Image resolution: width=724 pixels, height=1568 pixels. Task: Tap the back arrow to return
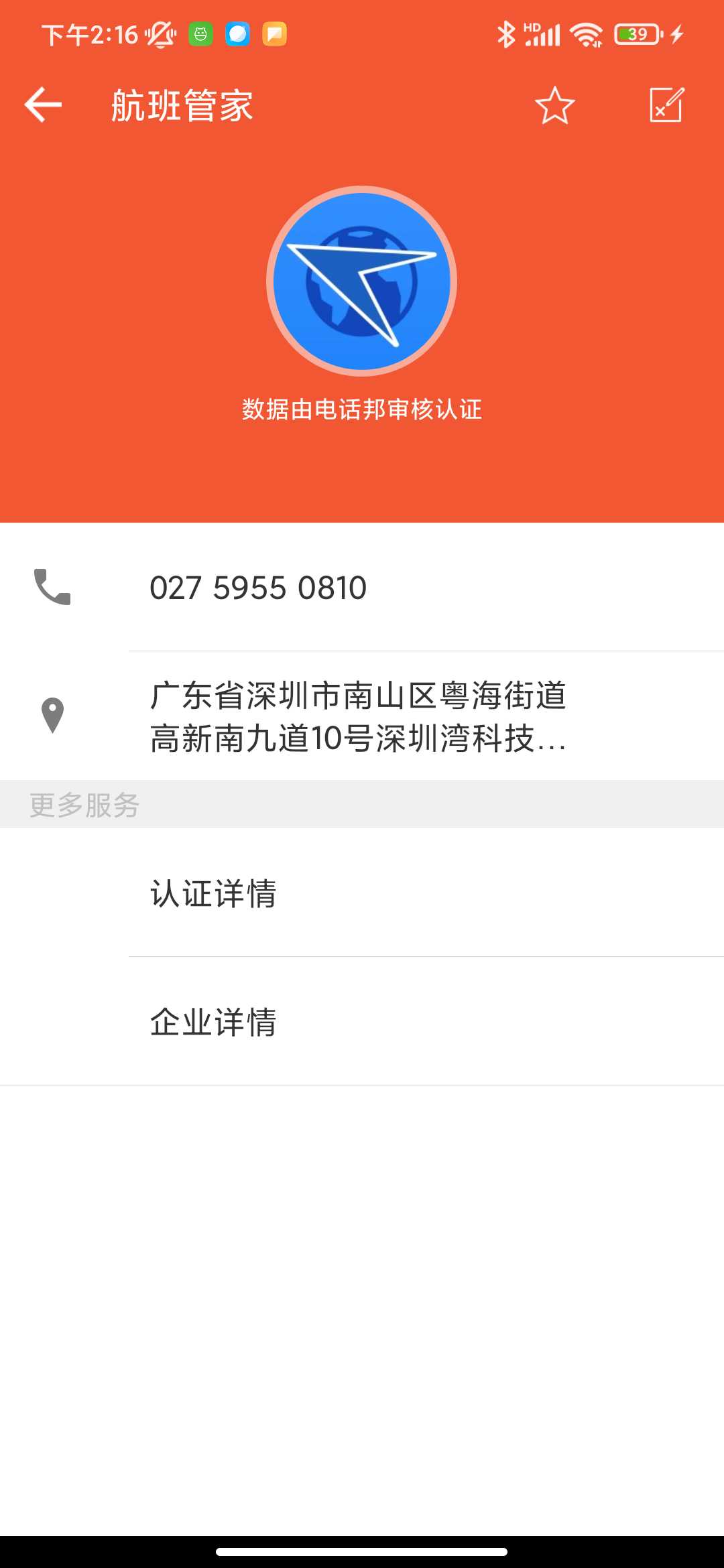click(42, 104)
